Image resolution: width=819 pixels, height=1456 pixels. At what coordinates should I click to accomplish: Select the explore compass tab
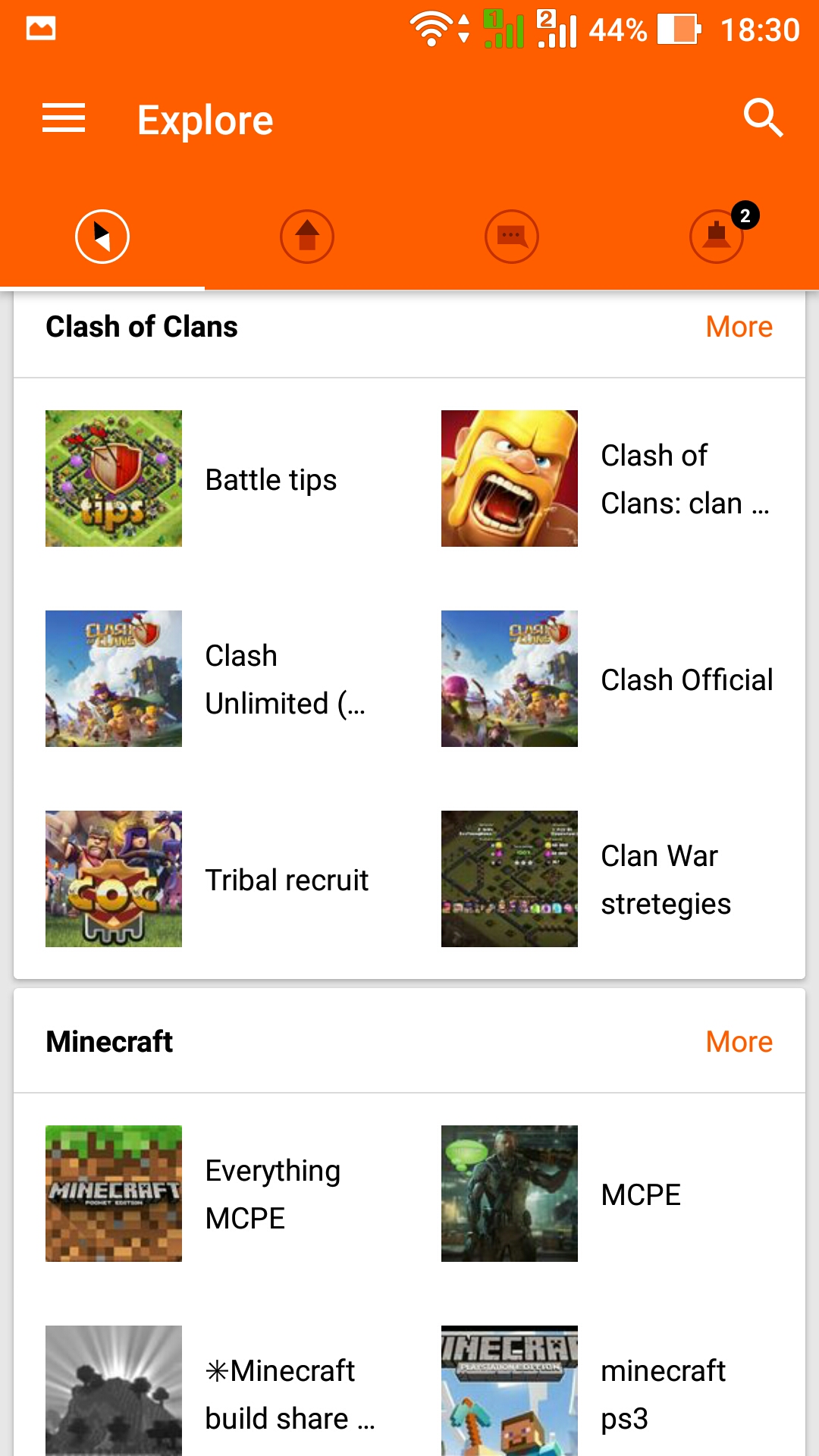[x=102, y=237]
